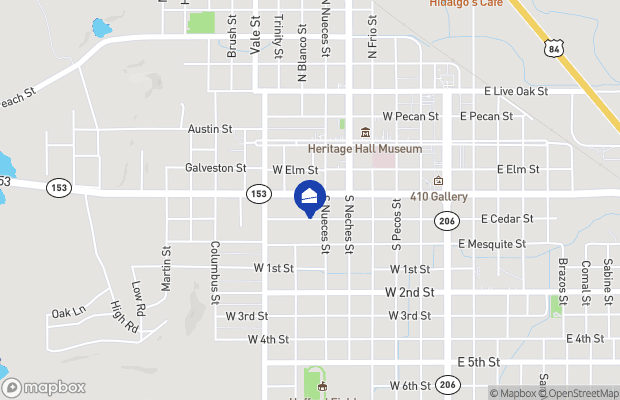Open the OpenStreetMap attribution link

[x=580, y=392]
